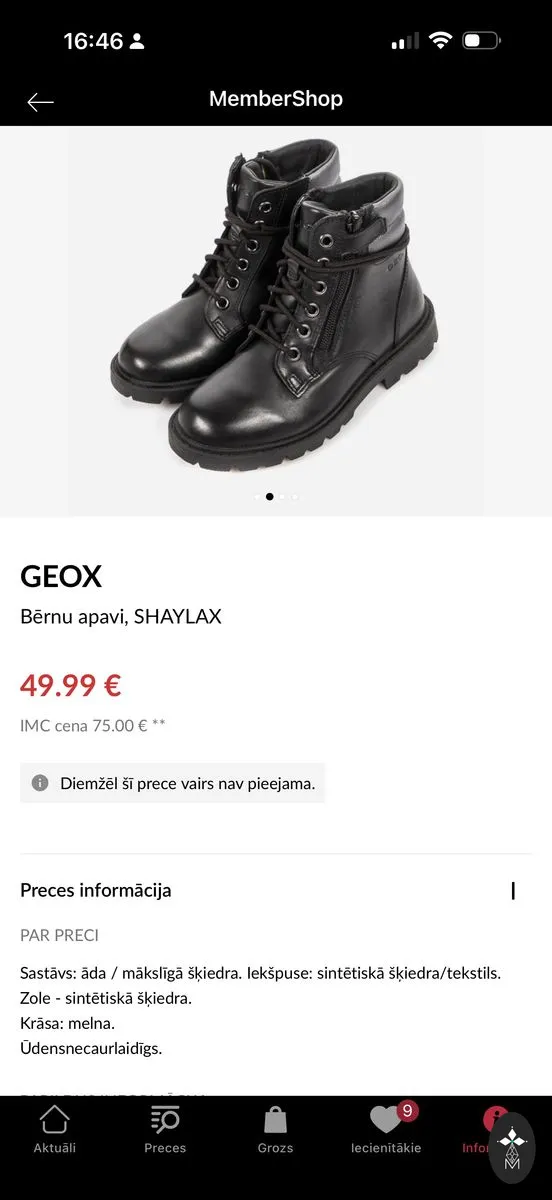Open Iecienītākie favorites tab
552x1200 pixels.
coord(386,1130)
